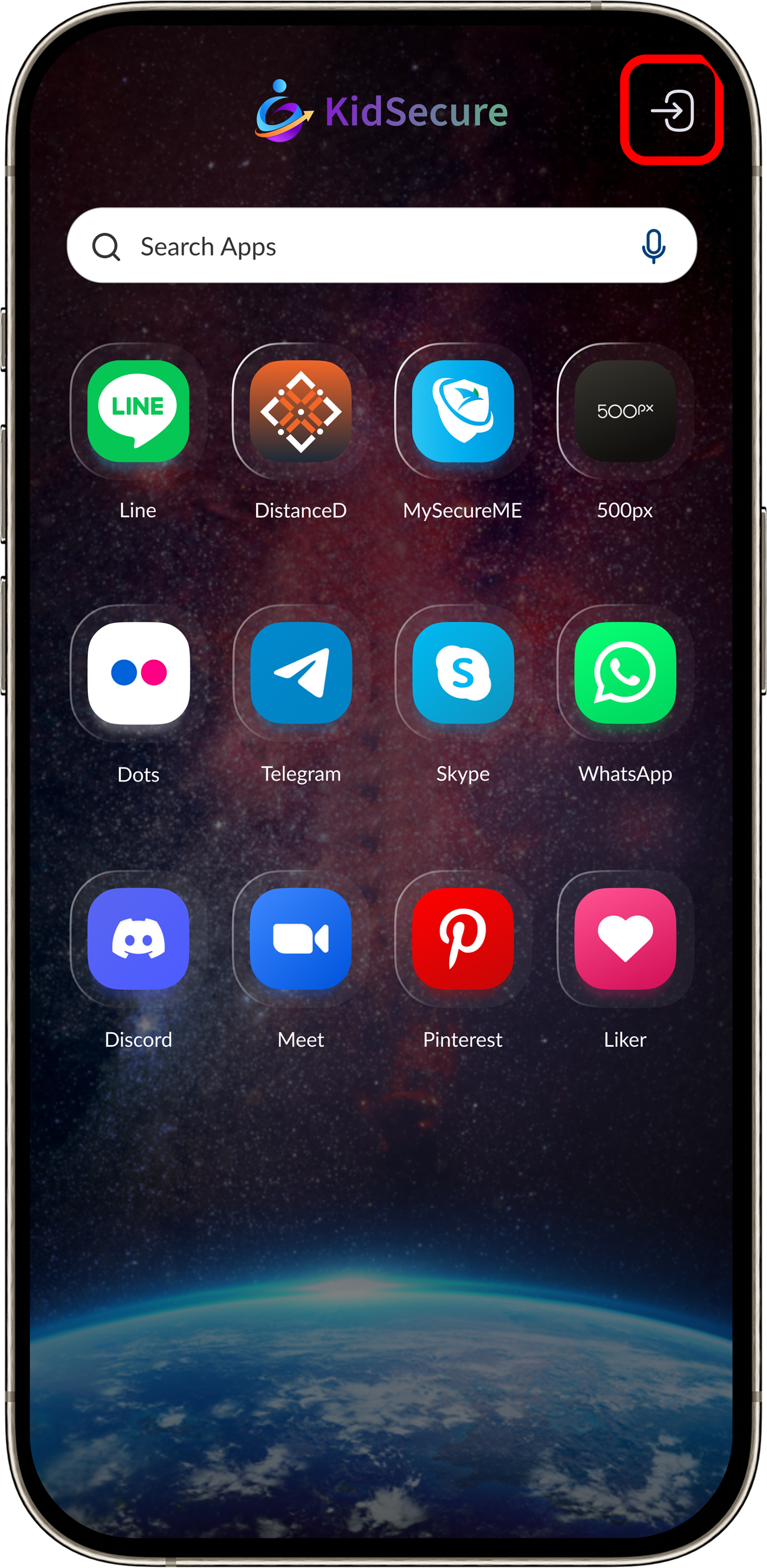Screen dimensions: 767x1568
Task: Launch Telegram
Action: pos(301,673)
